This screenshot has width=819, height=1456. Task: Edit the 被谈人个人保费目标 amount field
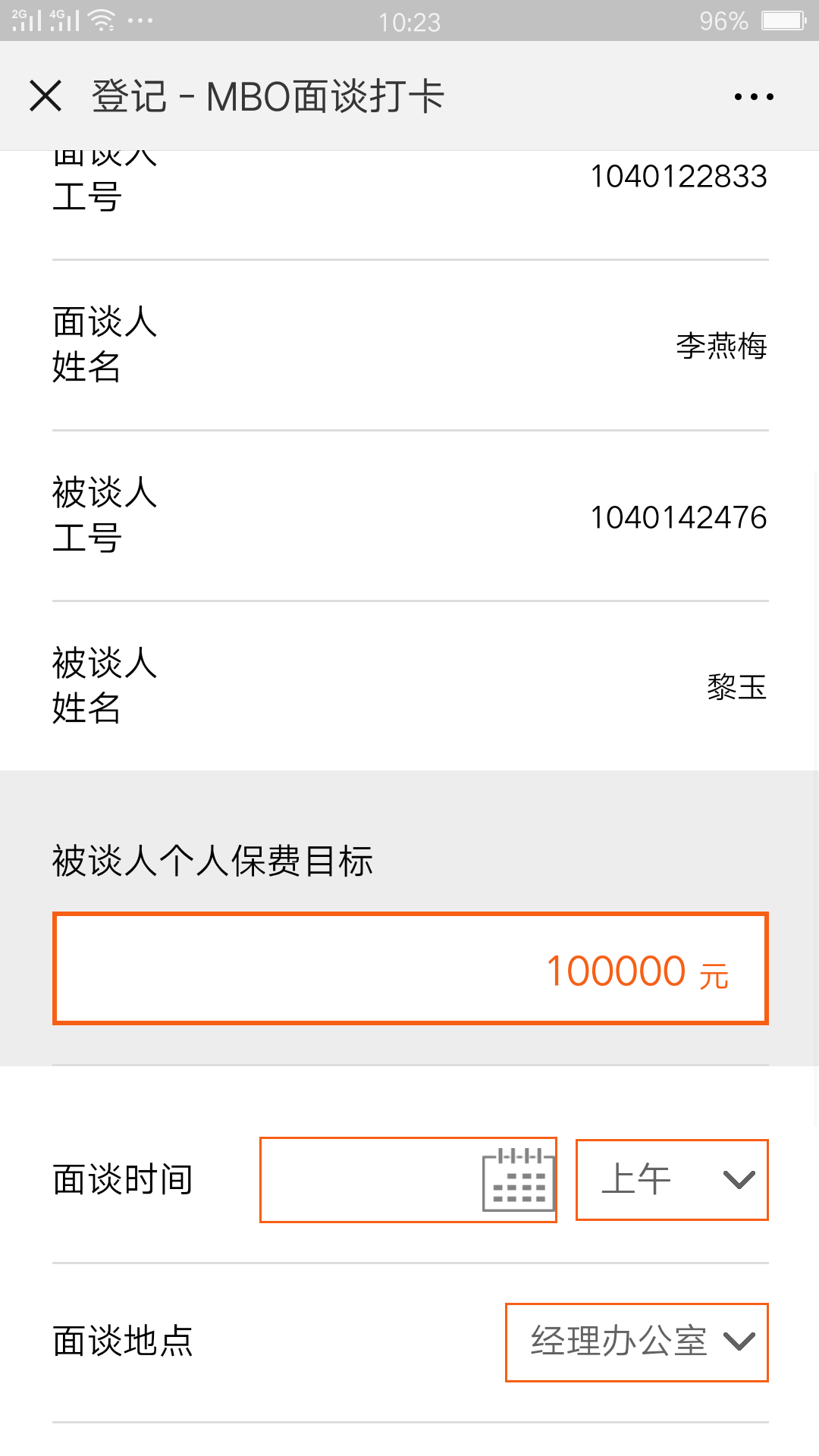(410, 968)
